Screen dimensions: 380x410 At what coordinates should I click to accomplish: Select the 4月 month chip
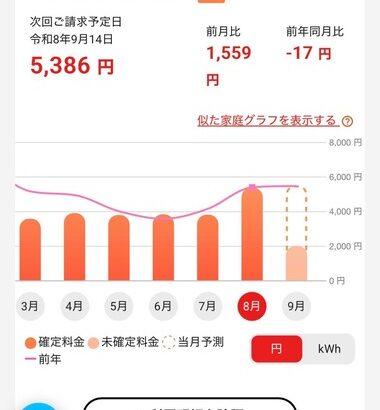pos(74,306)
